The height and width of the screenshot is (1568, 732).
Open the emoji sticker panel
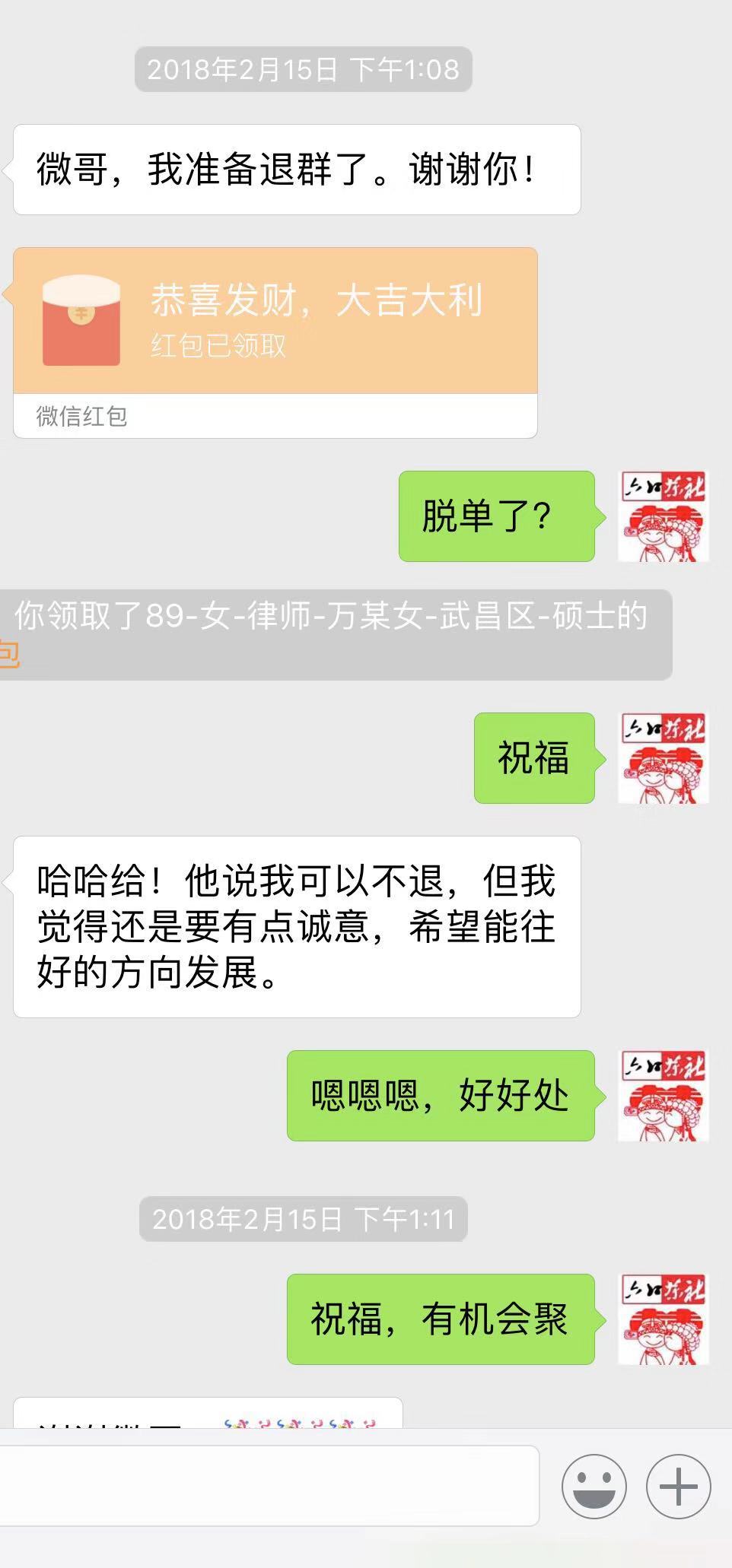[x=594, y=1486]
